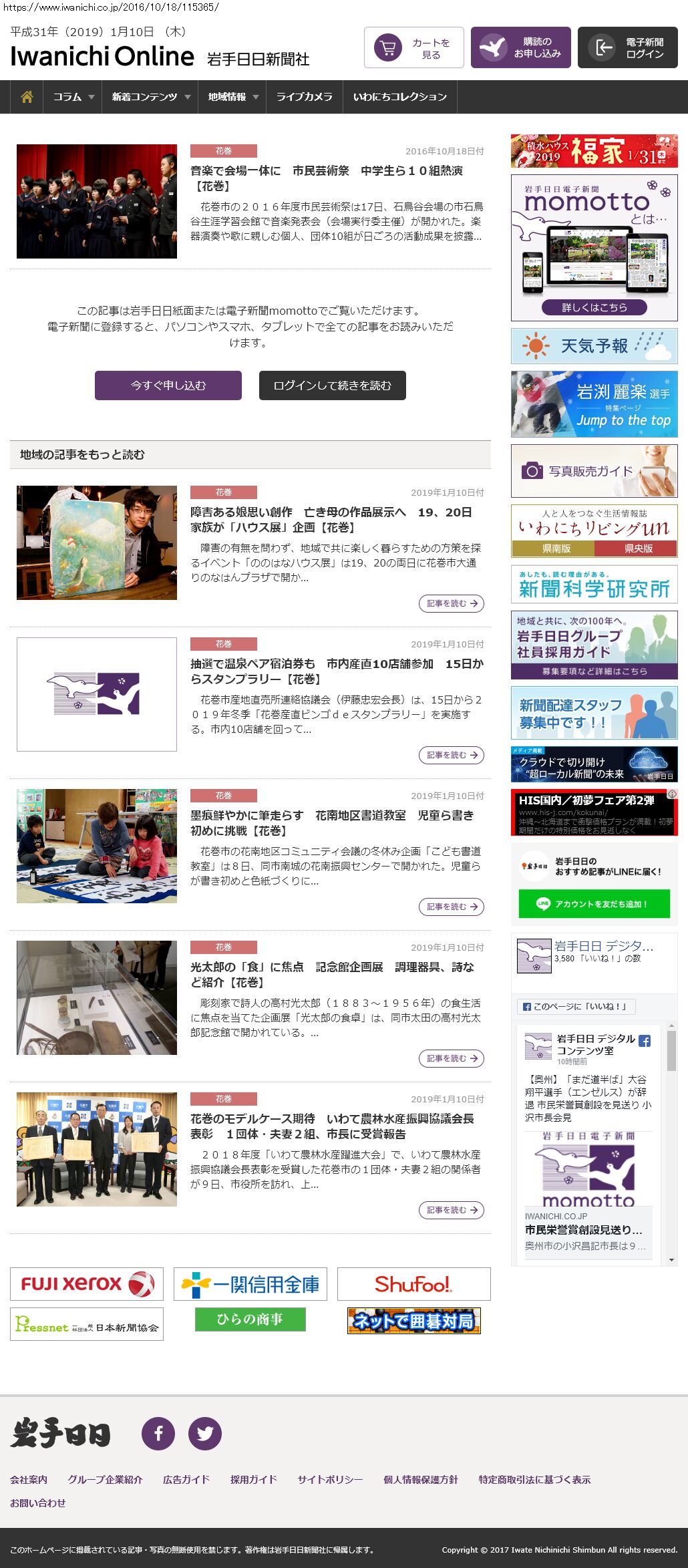Viewport: 688px width, 1568px height.
Task: Expand the 地域情報 menu
Action: click(x=232, y=97)
